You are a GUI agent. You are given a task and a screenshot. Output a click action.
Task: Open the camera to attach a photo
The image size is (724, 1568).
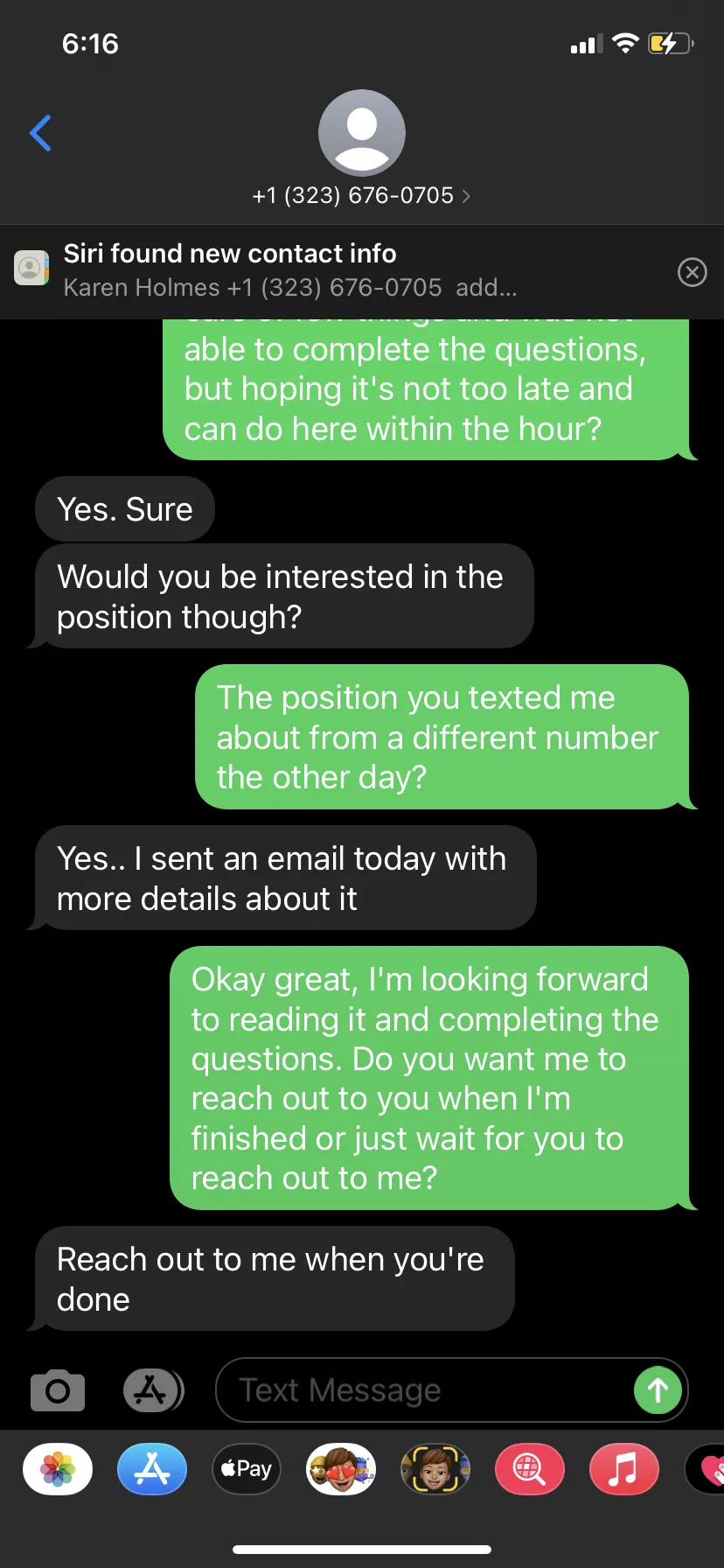pyautogui.click(x=58, y=1389)
